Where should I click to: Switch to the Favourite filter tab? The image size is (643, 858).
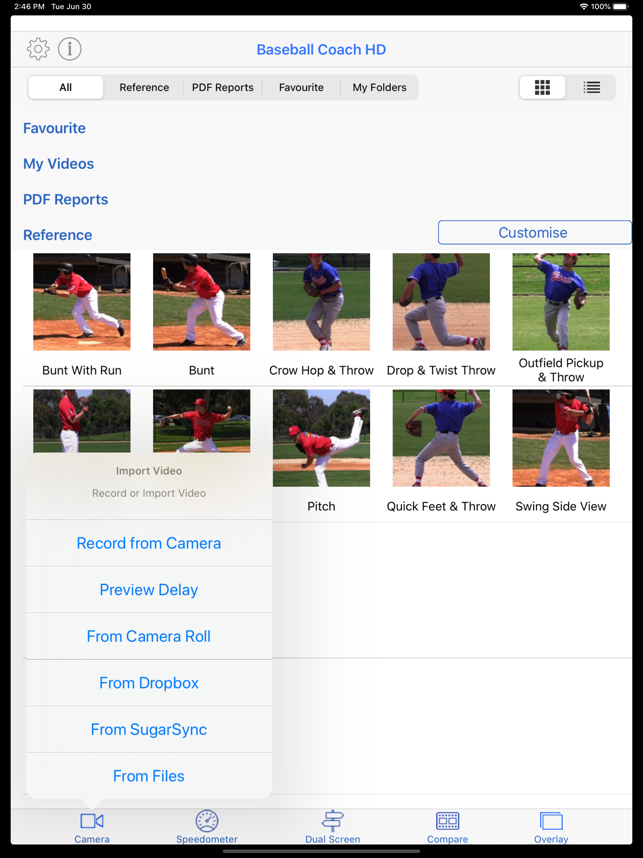(301, 88)
